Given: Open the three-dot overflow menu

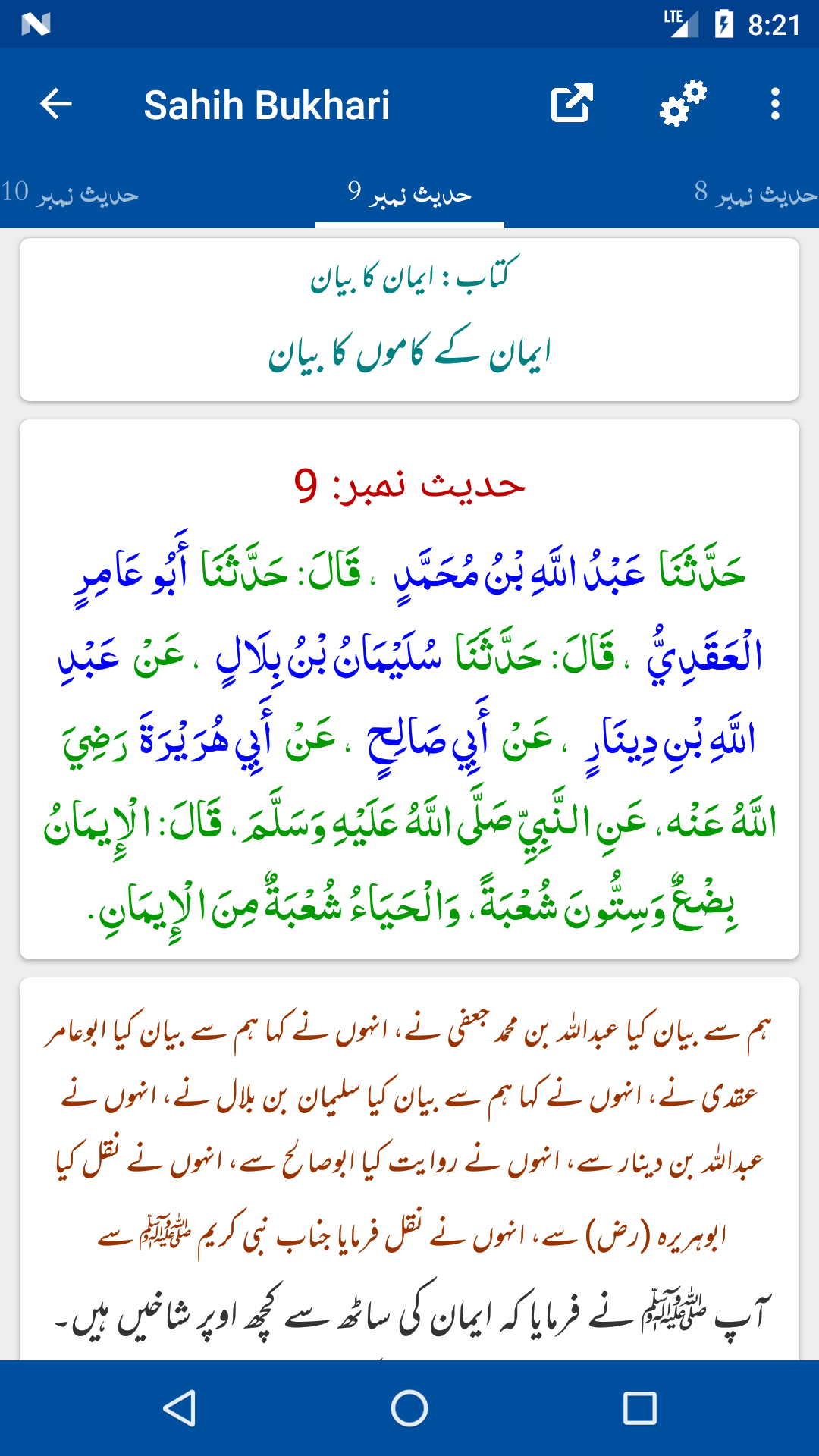Looking at the screenshot, I should (774, 105).
